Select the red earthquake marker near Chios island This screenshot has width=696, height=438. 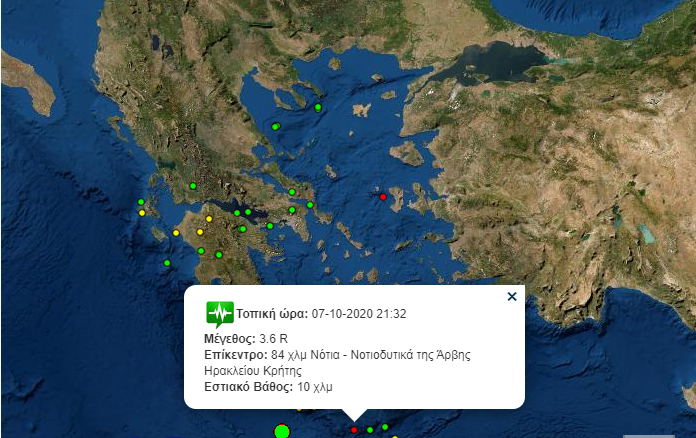click(x=383, y=197)
